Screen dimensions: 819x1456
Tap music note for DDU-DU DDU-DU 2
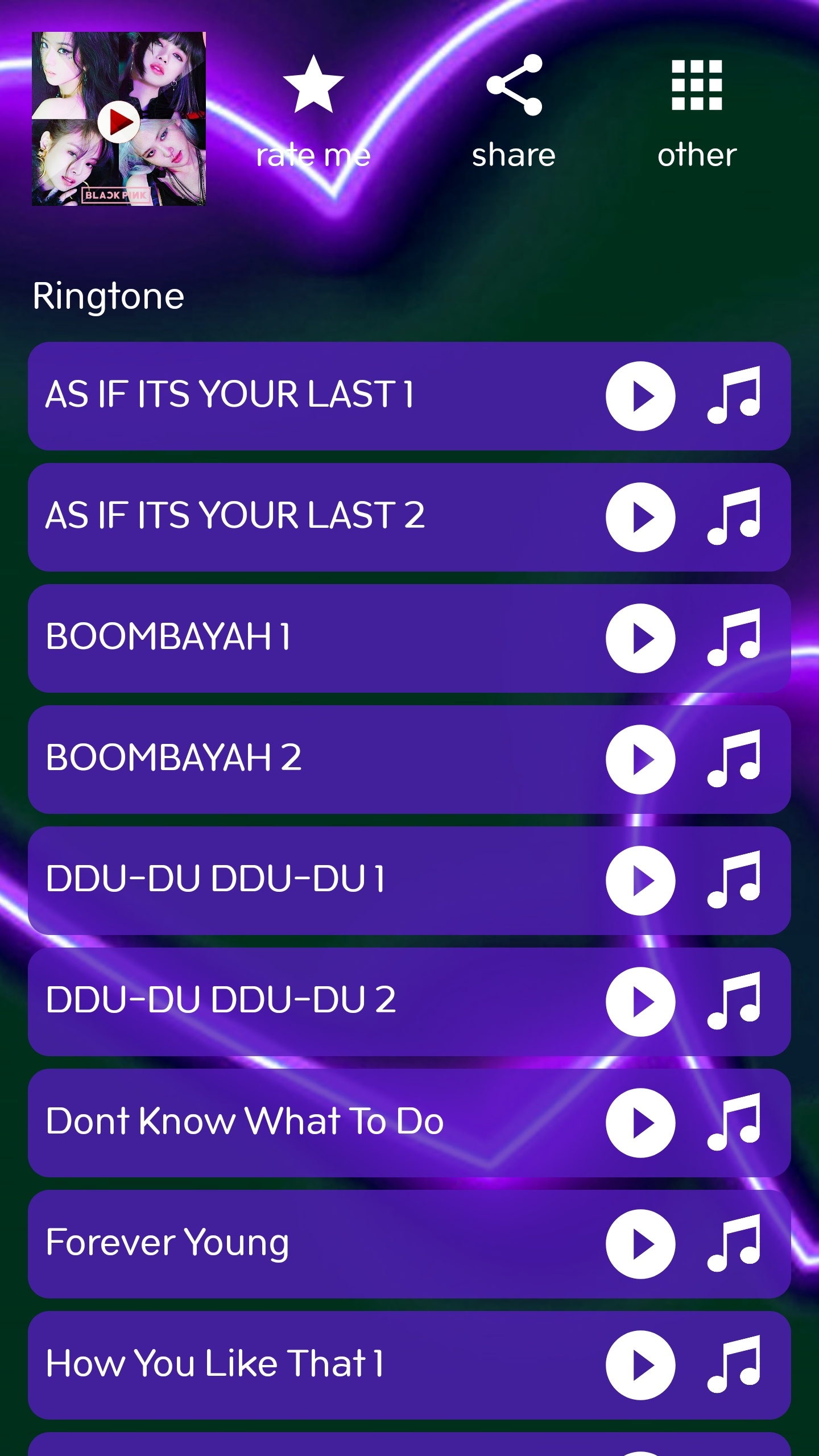734,1001
